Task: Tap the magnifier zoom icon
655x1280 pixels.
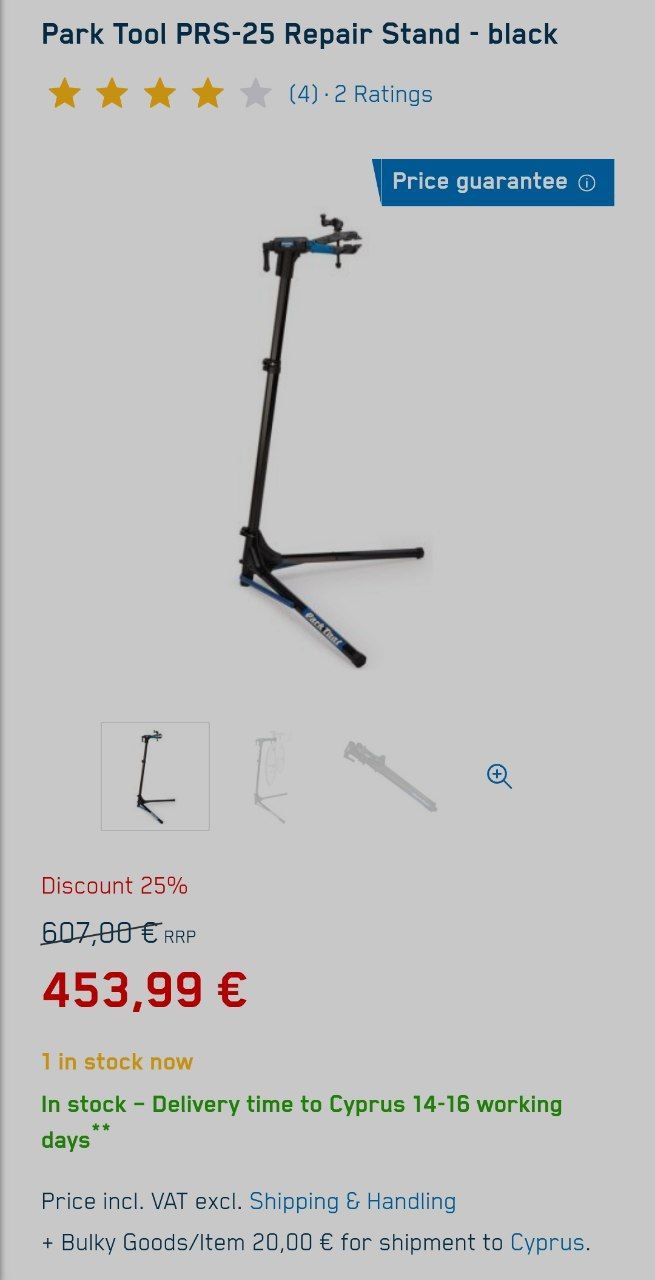Action: point(499,776)
